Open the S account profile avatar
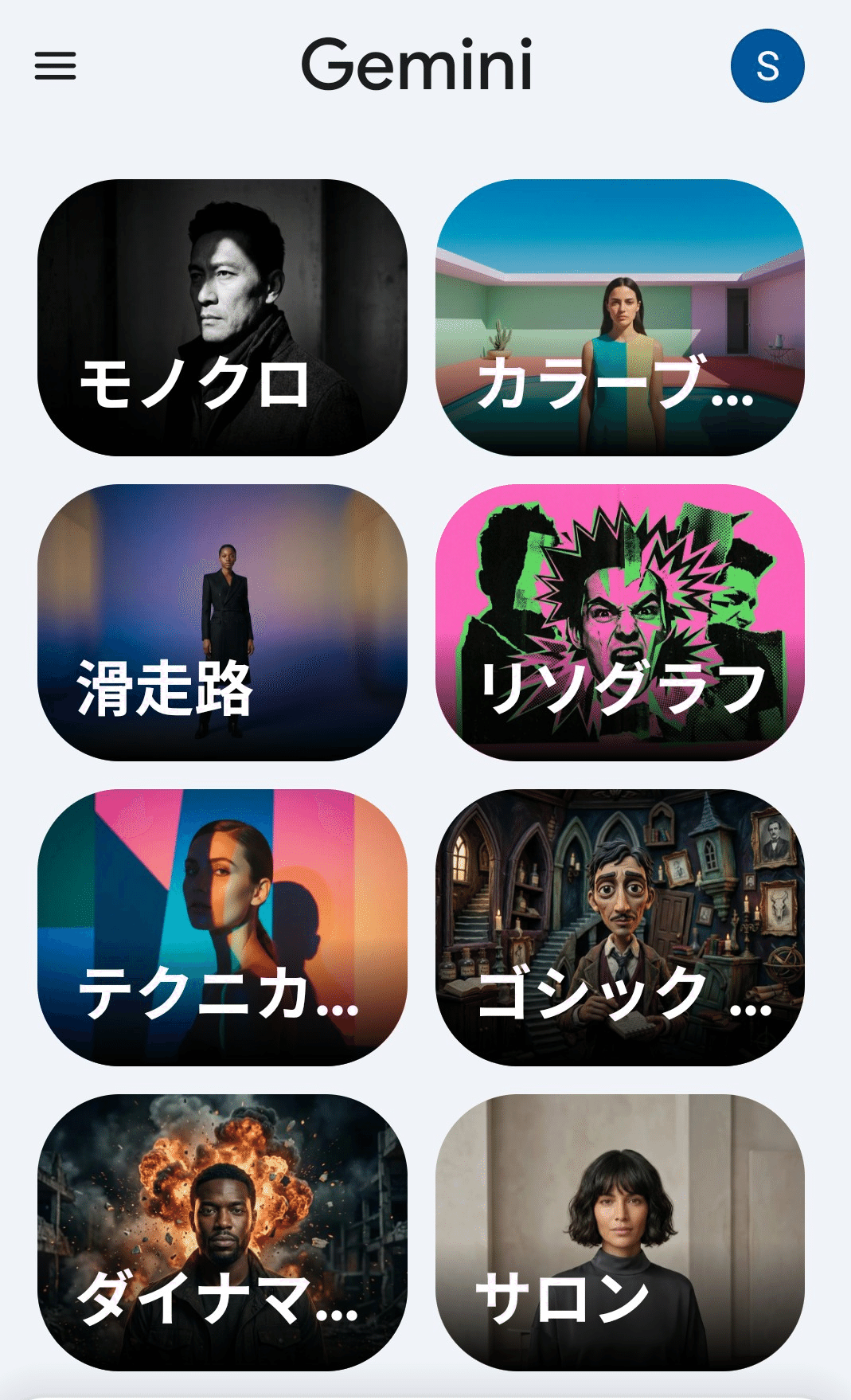Image resolution: width=851 pixels, height=1400 pixels. coord(767,66)
